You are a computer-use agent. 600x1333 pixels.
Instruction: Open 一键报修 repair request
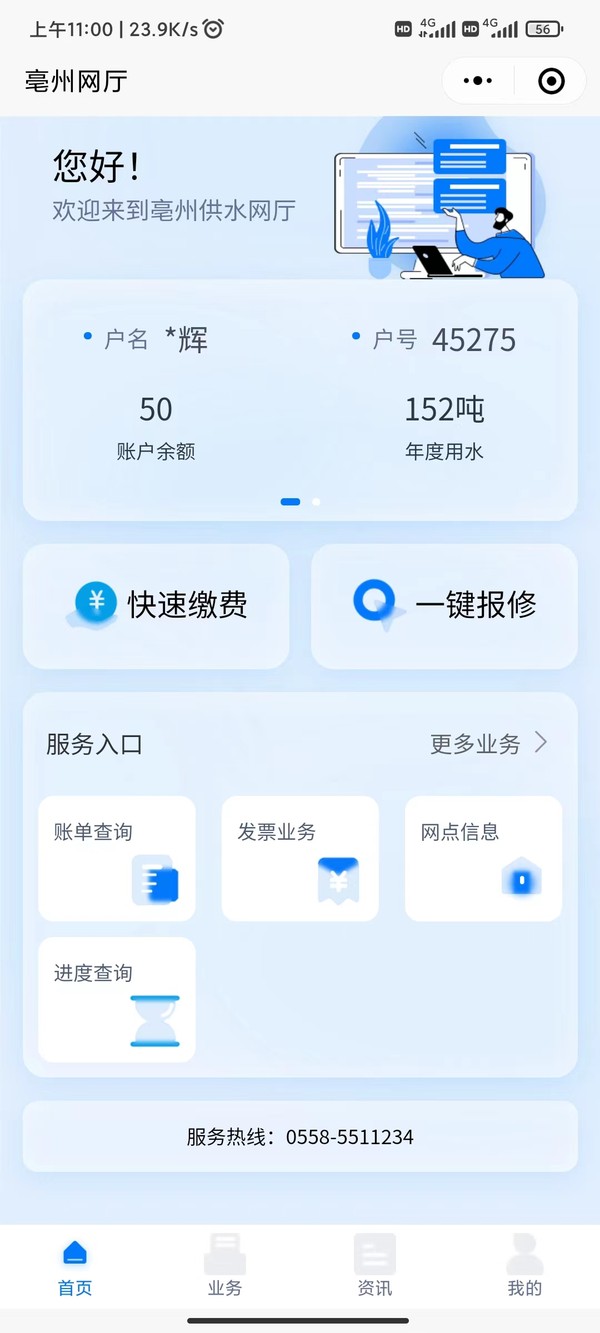pyautogui.click(x=445, y=605)
